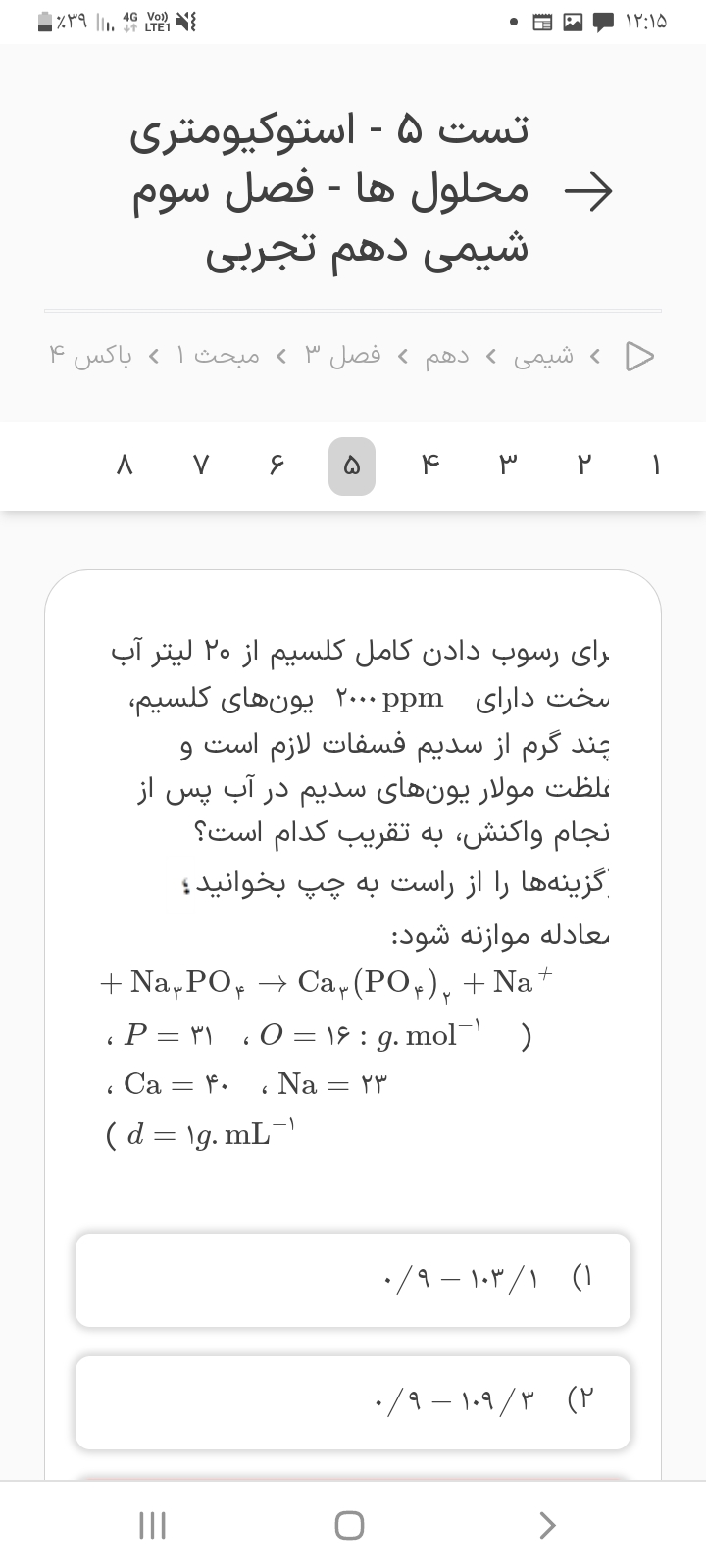Tap the system home button
The image size is (706, 1568).
[x=349, y=1525]
